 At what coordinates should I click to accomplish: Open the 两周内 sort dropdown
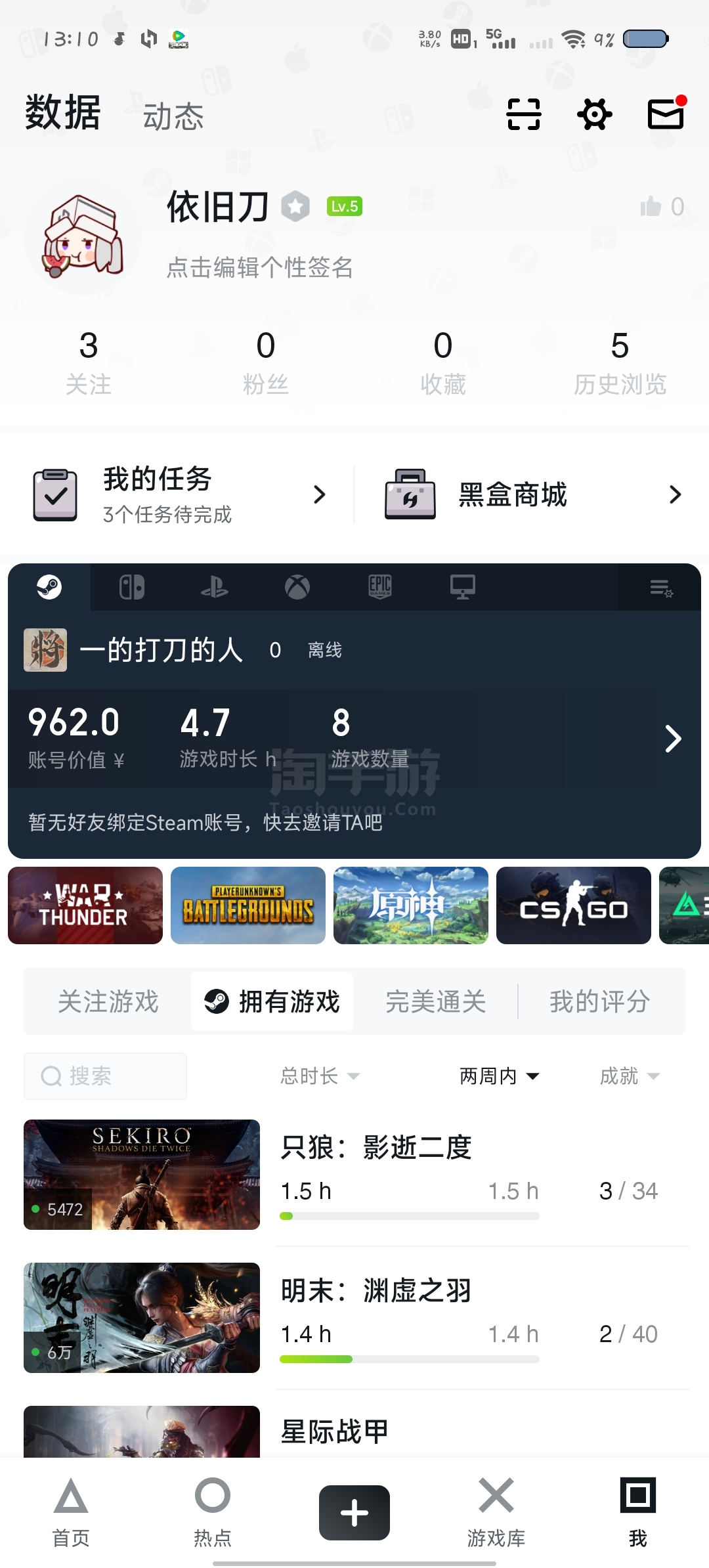499,1076
